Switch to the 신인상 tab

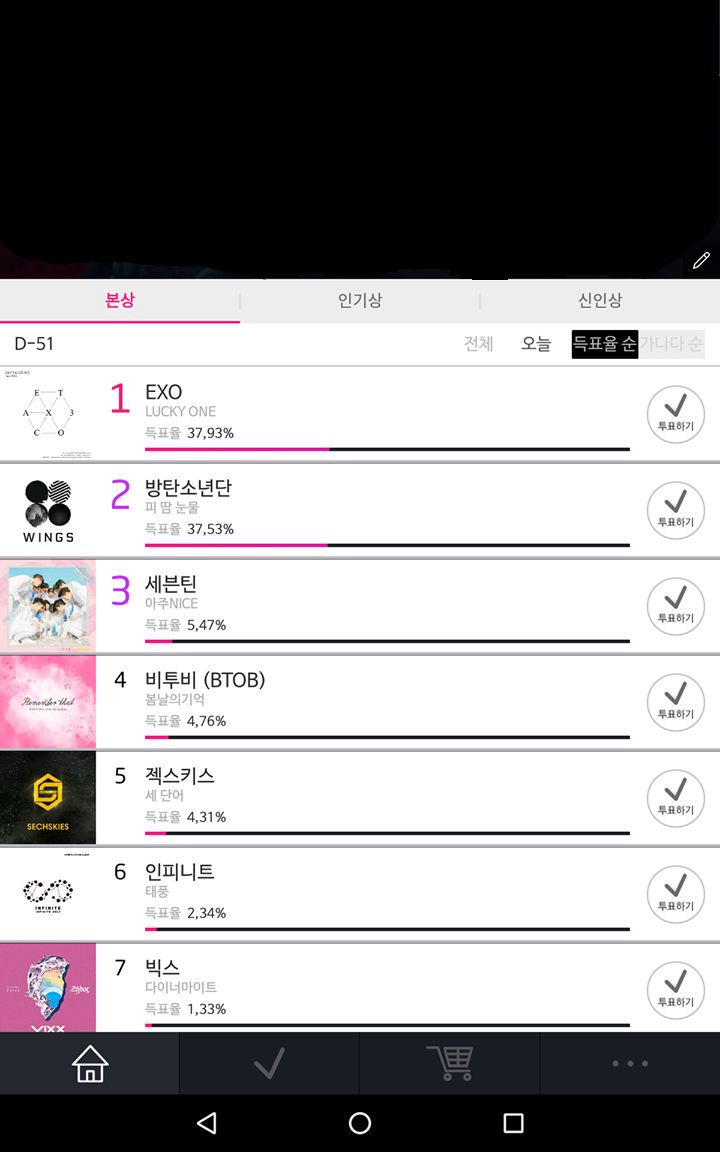pos(599,300)
